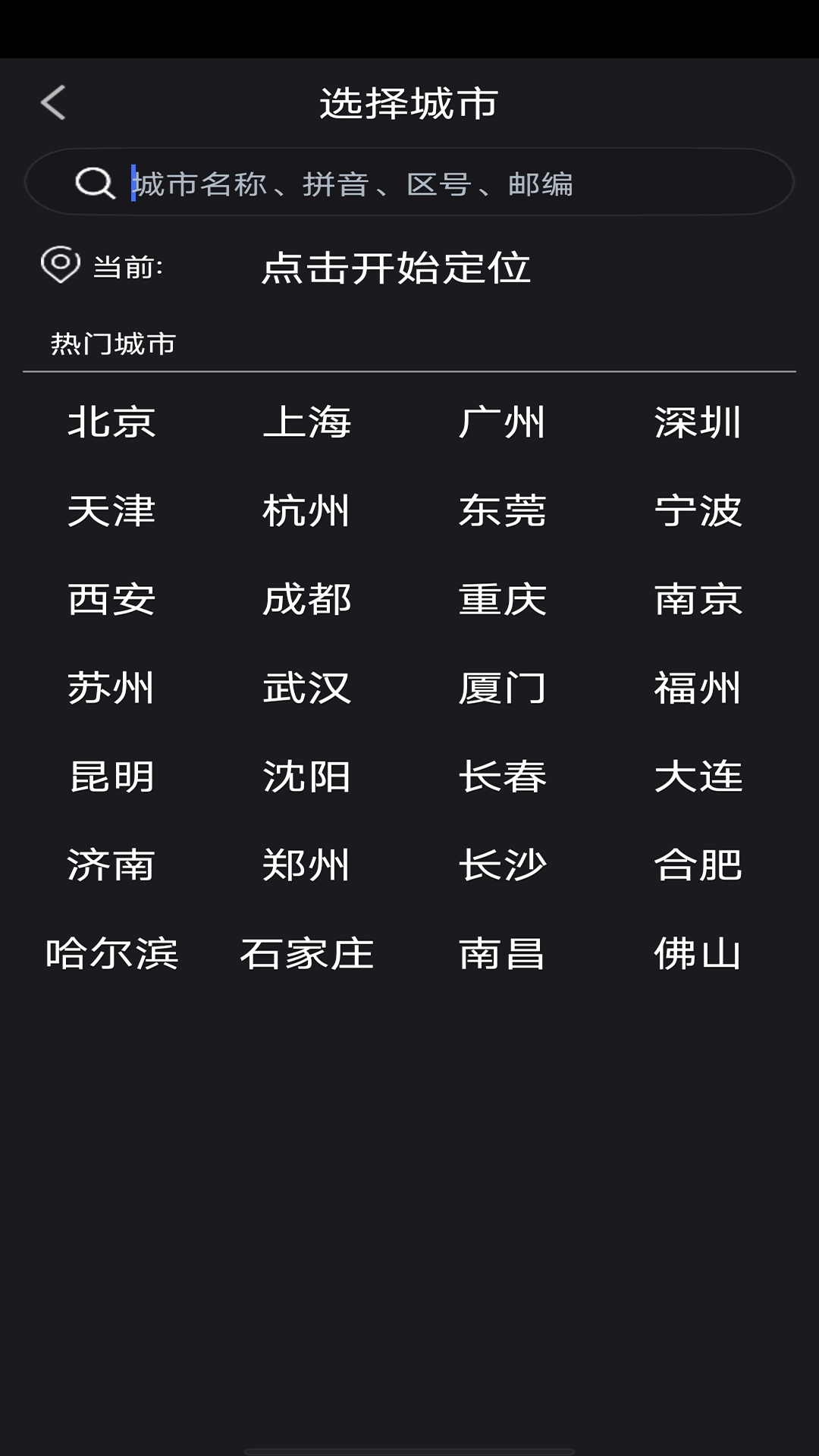The image size is (819, 1456).
Task: Choose 武汉 from the list
Action: point(306,689)
